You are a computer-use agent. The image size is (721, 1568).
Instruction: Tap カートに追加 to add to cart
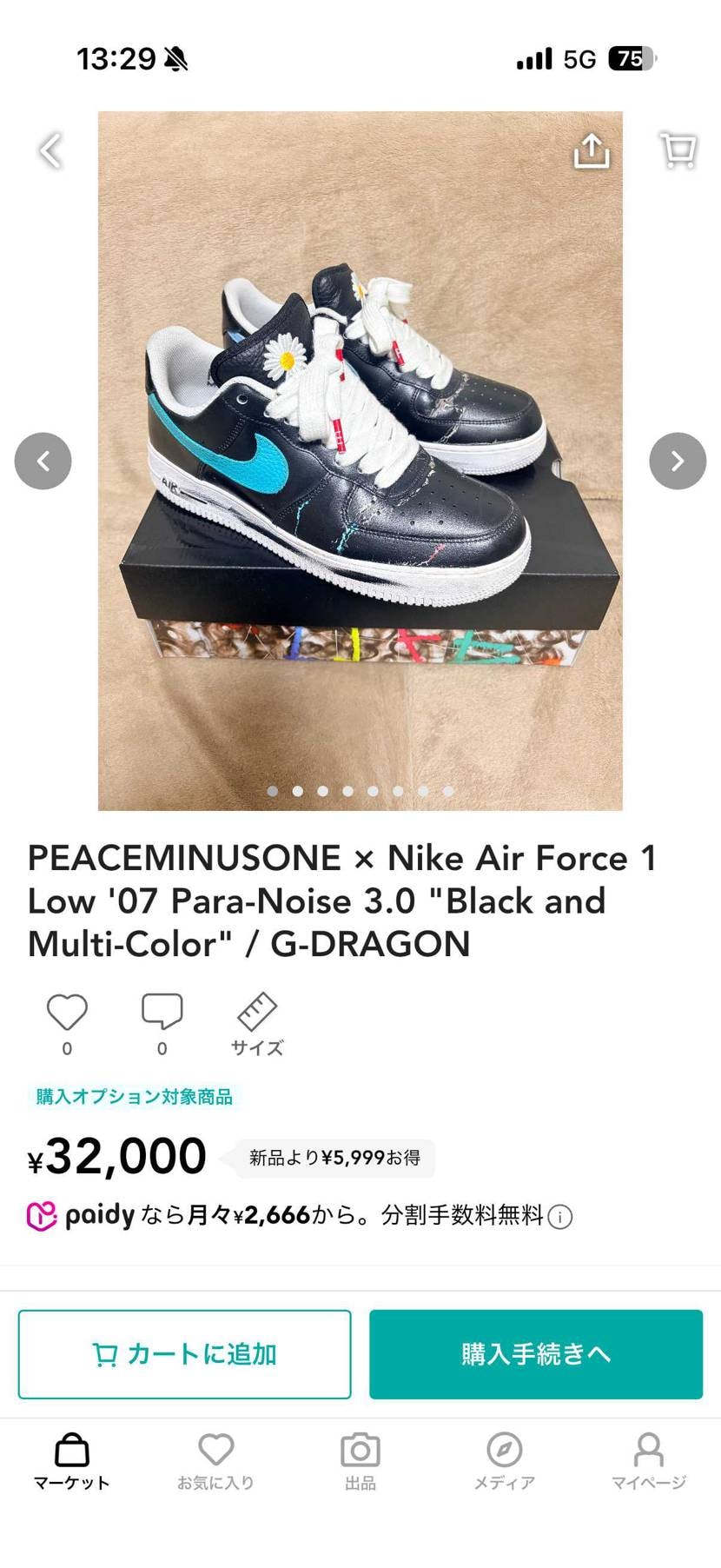pos(184,1354)
